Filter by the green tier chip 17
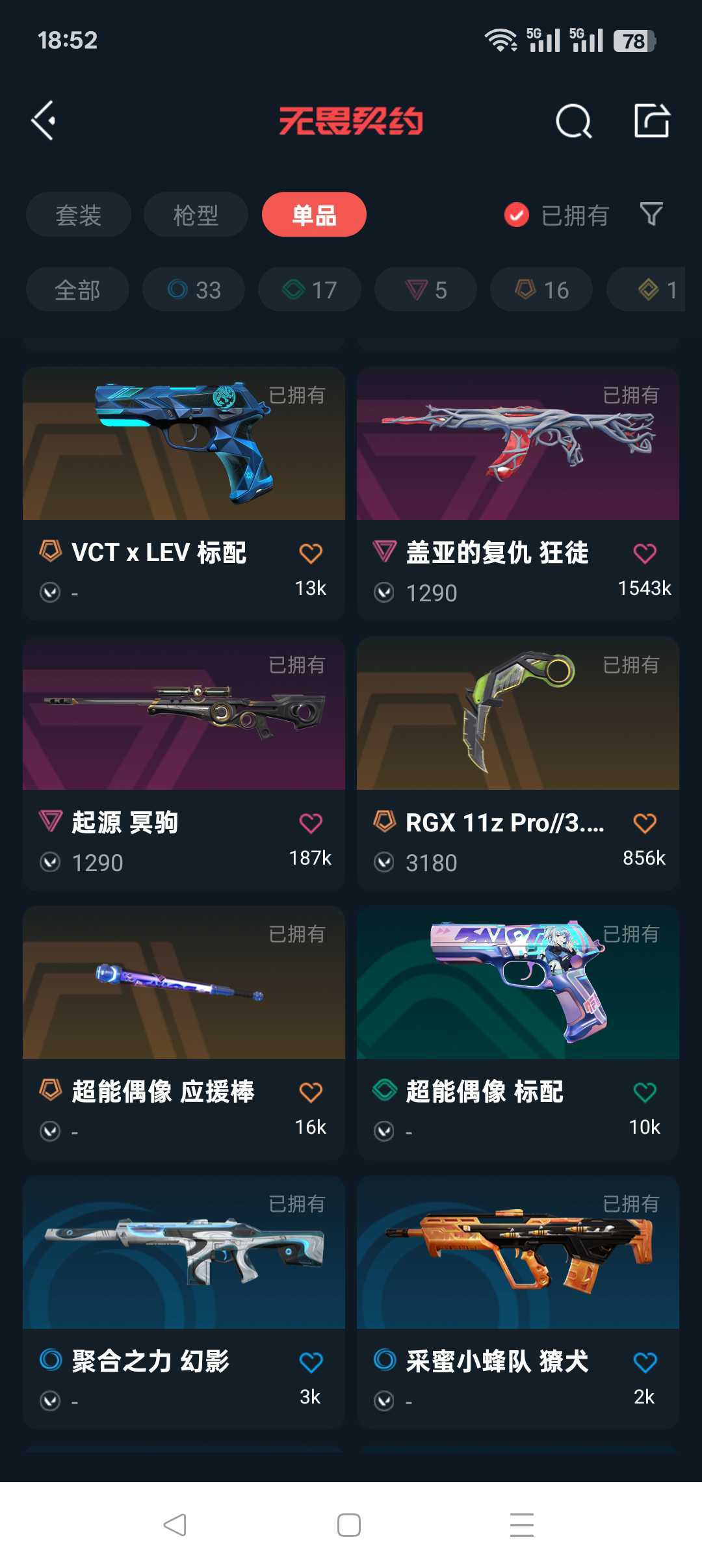 point(309,289)
